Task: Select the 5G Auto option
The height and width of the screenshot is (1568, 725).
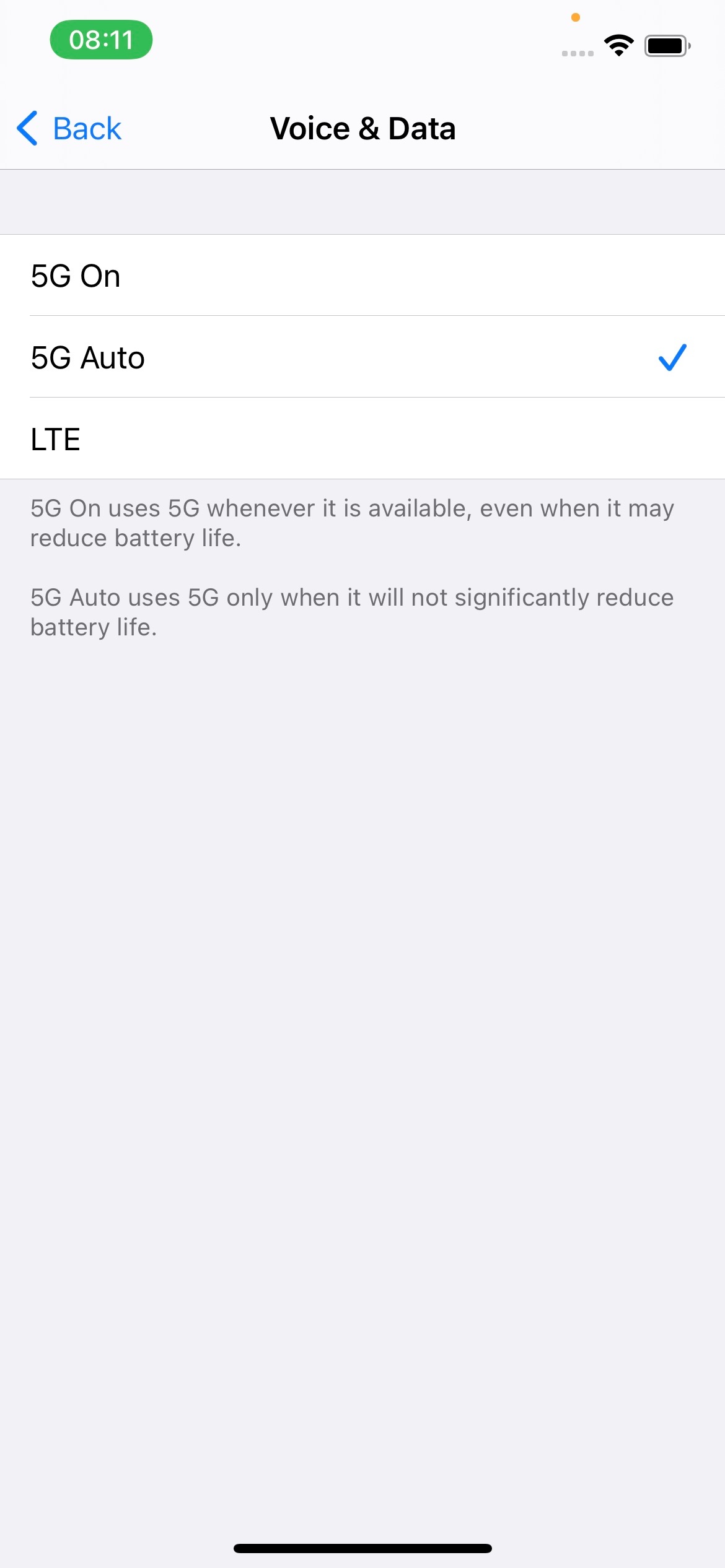Action: pyautogui.click(x=362, y=357)
